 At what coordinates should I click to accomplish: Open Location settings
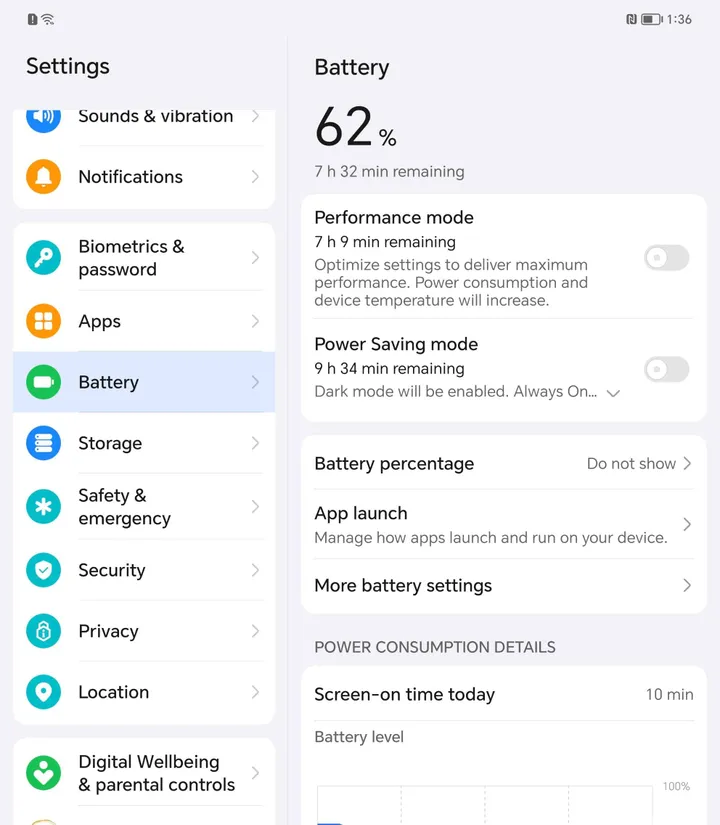(x=144, y=692)
